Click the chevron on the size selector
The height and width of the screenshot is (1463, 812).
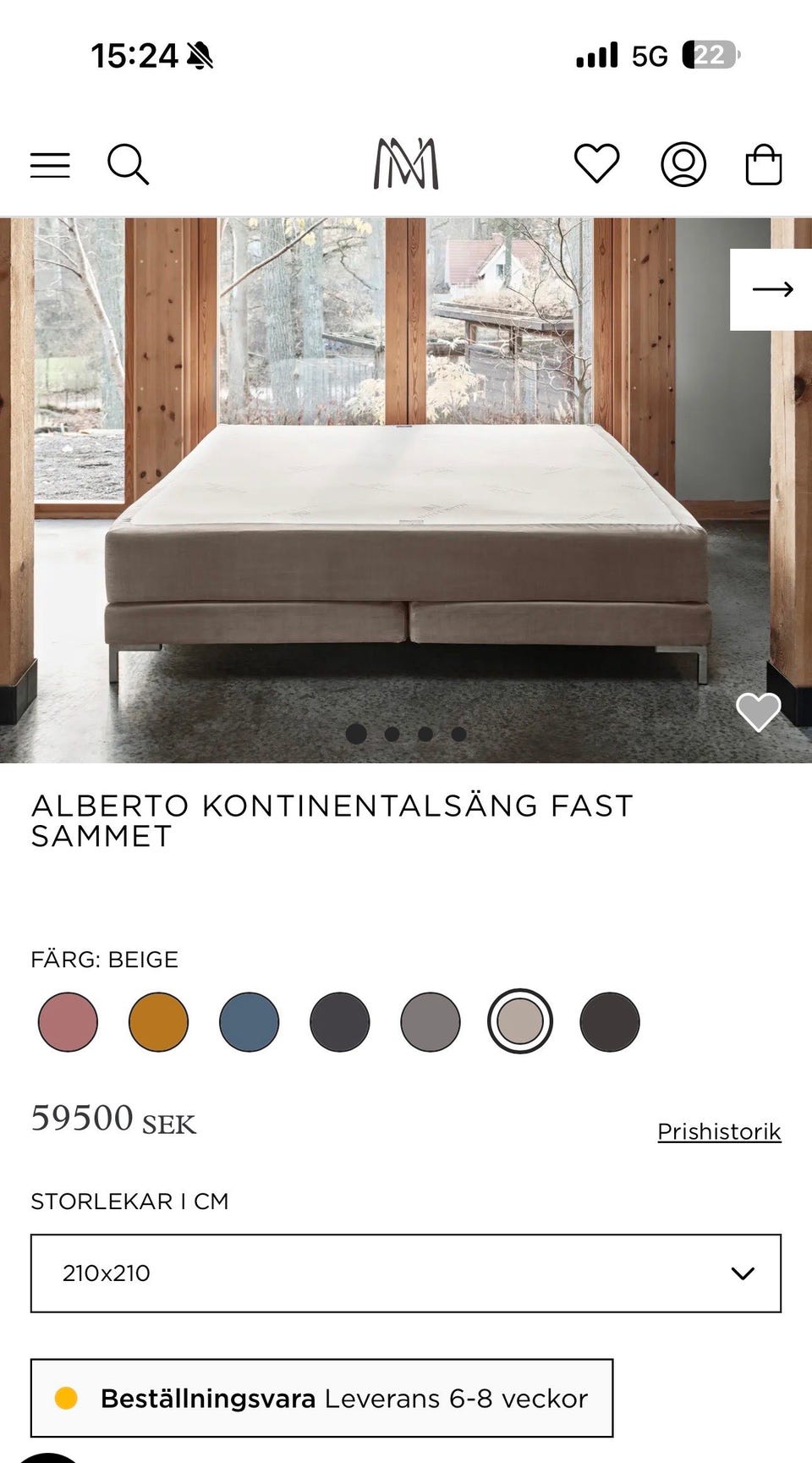(742, 1273)
